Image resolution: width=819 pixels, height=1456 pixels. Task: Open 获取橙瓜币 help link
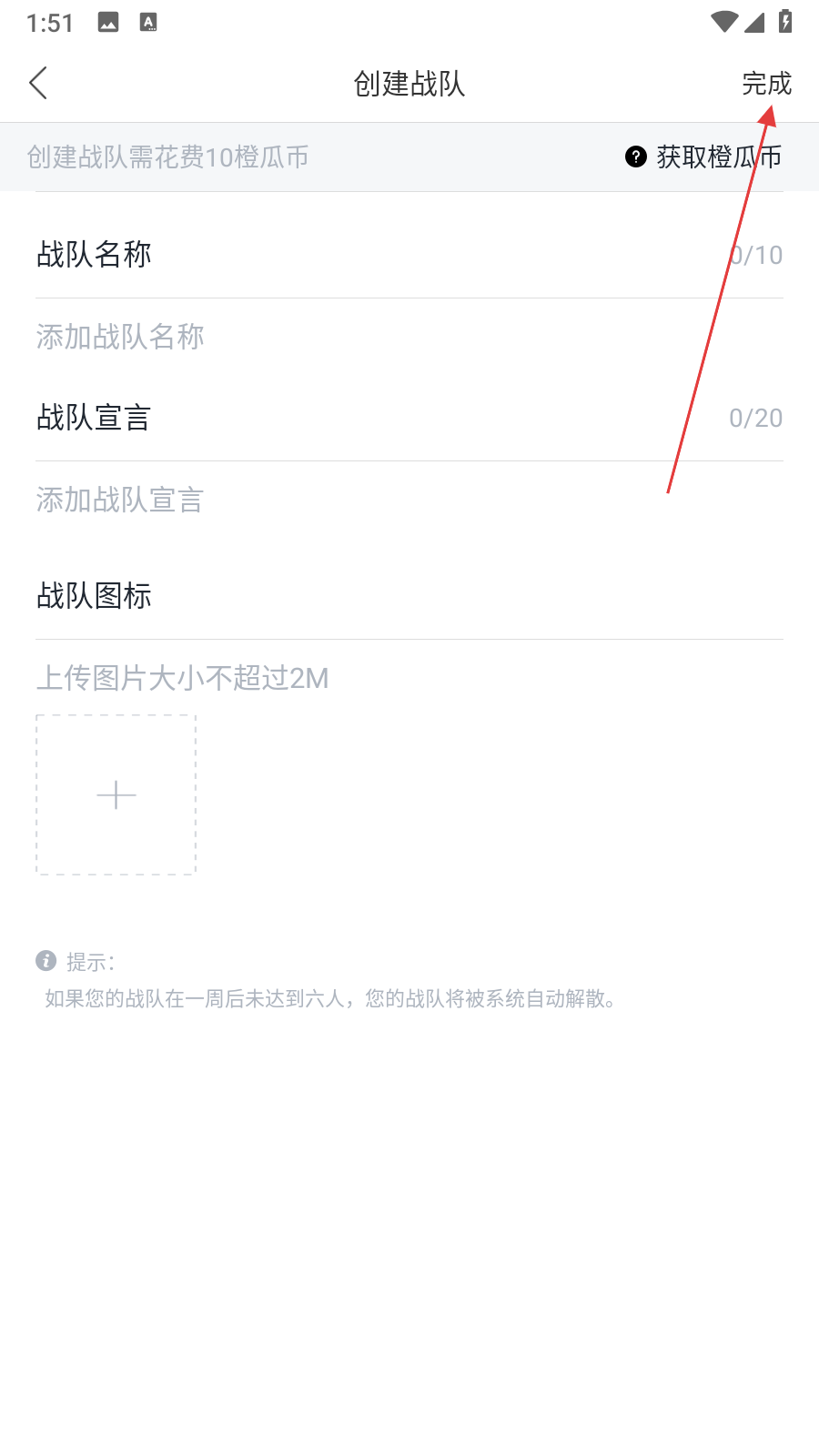coord(703,157)
